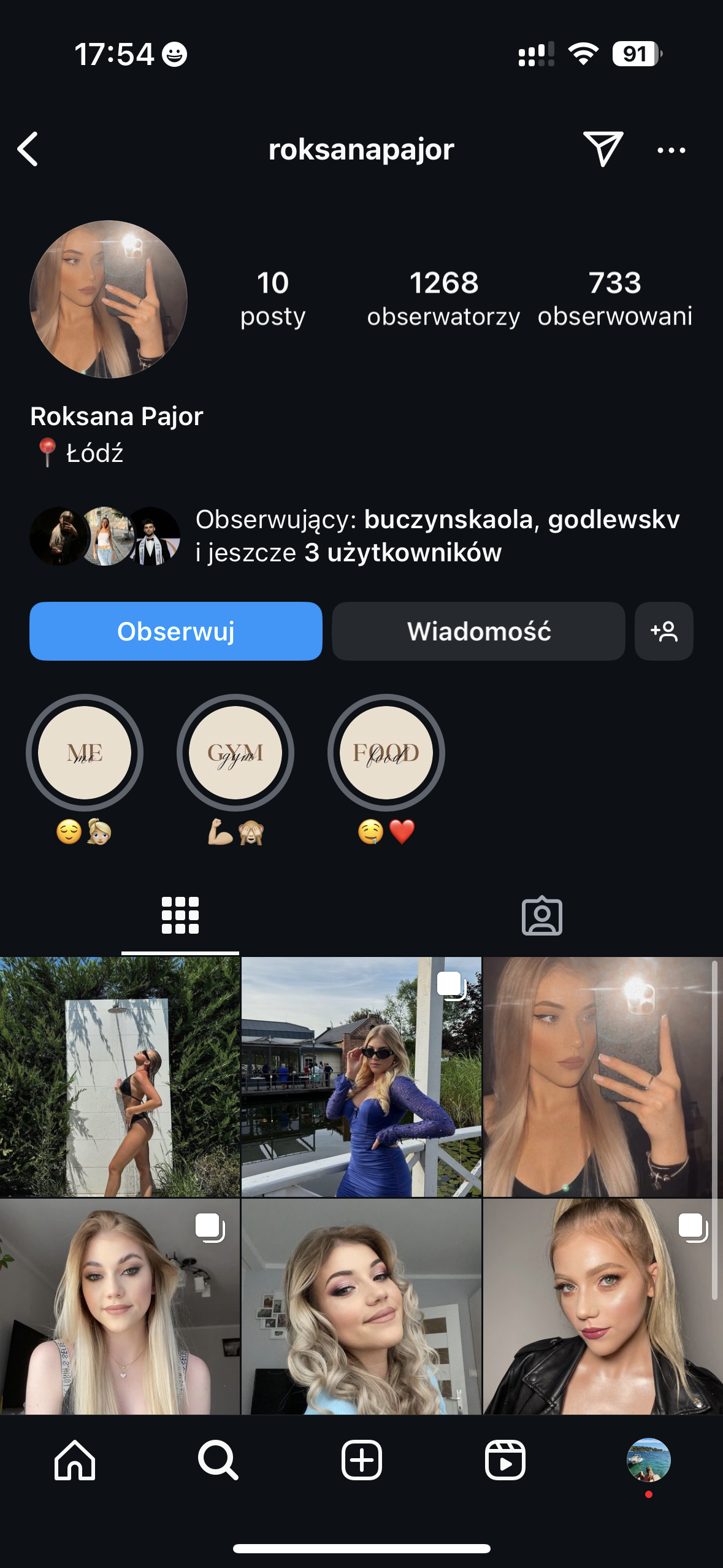Open the blue dress post
723x1568 pixels.
pyautogui.click(x=361, y=1077)
